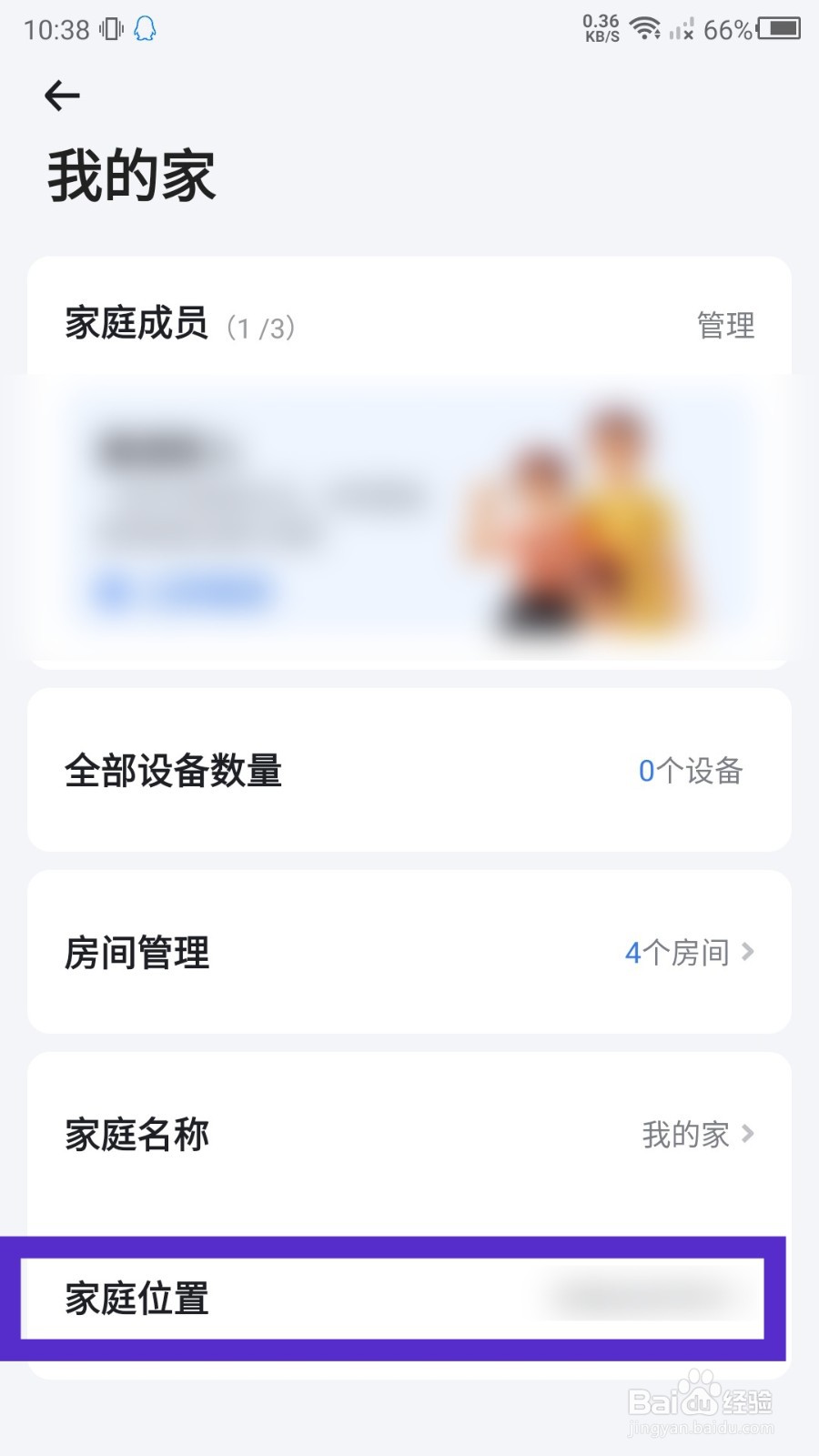This screenshot has height=1456, width=819.
Task: Tap the vibration mode icon in status bar
Action: click(x=109, y=29)
